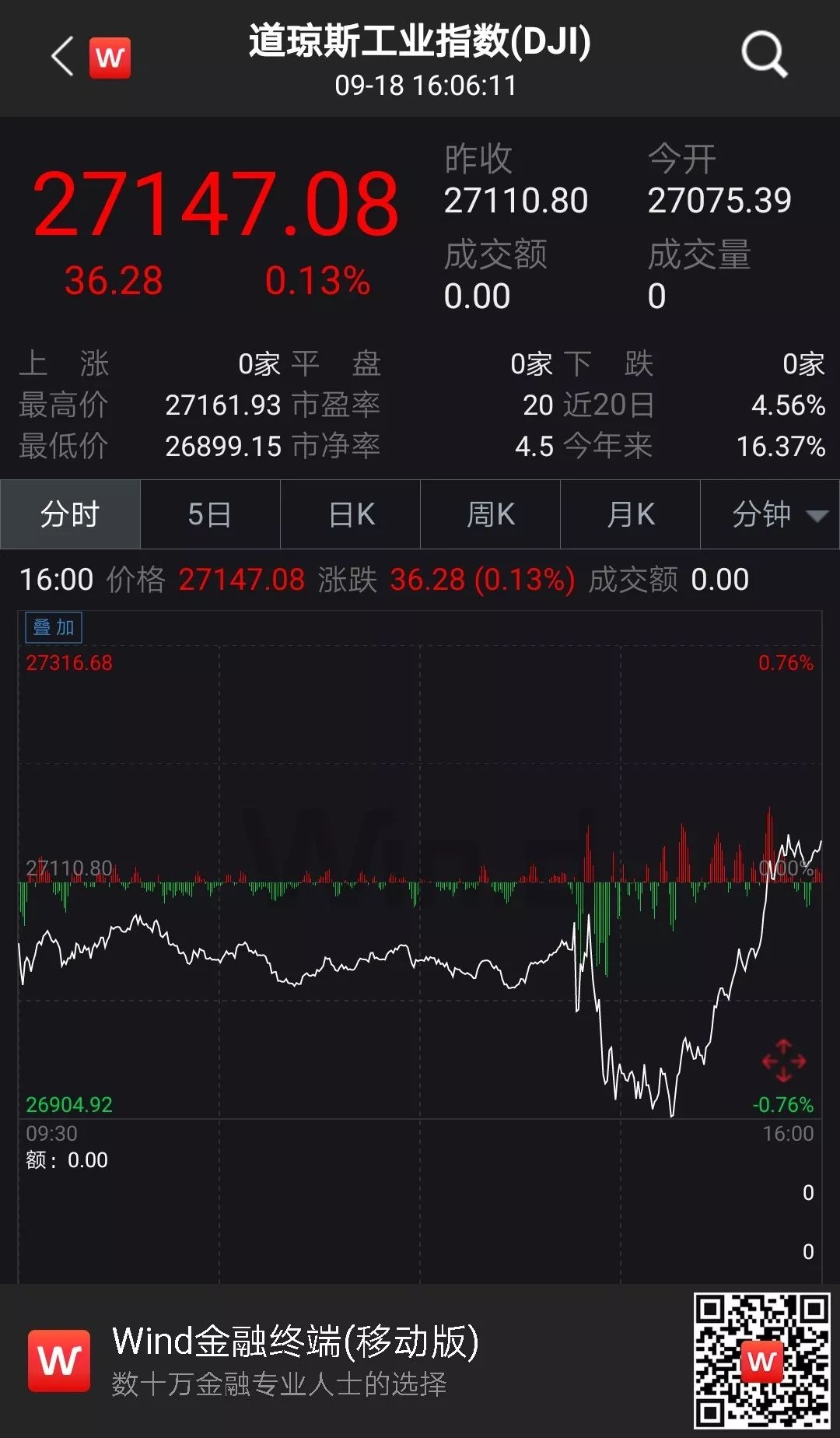The image size is (840, 1438).
Task: Open search with the magnifier icon
Action: tap(764, 54)
